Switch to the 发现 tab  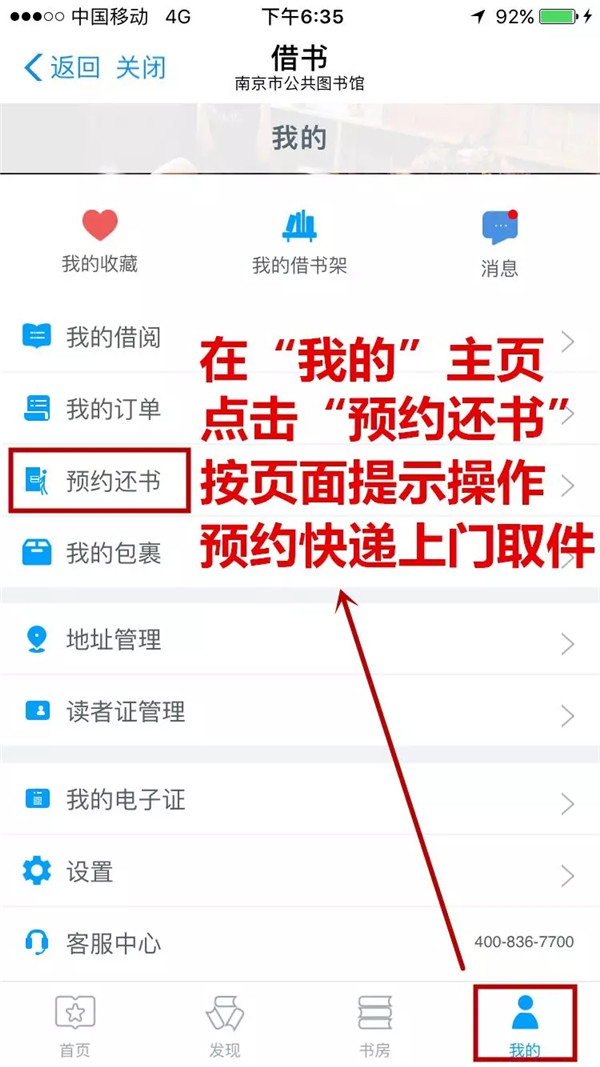(225, 1025)
